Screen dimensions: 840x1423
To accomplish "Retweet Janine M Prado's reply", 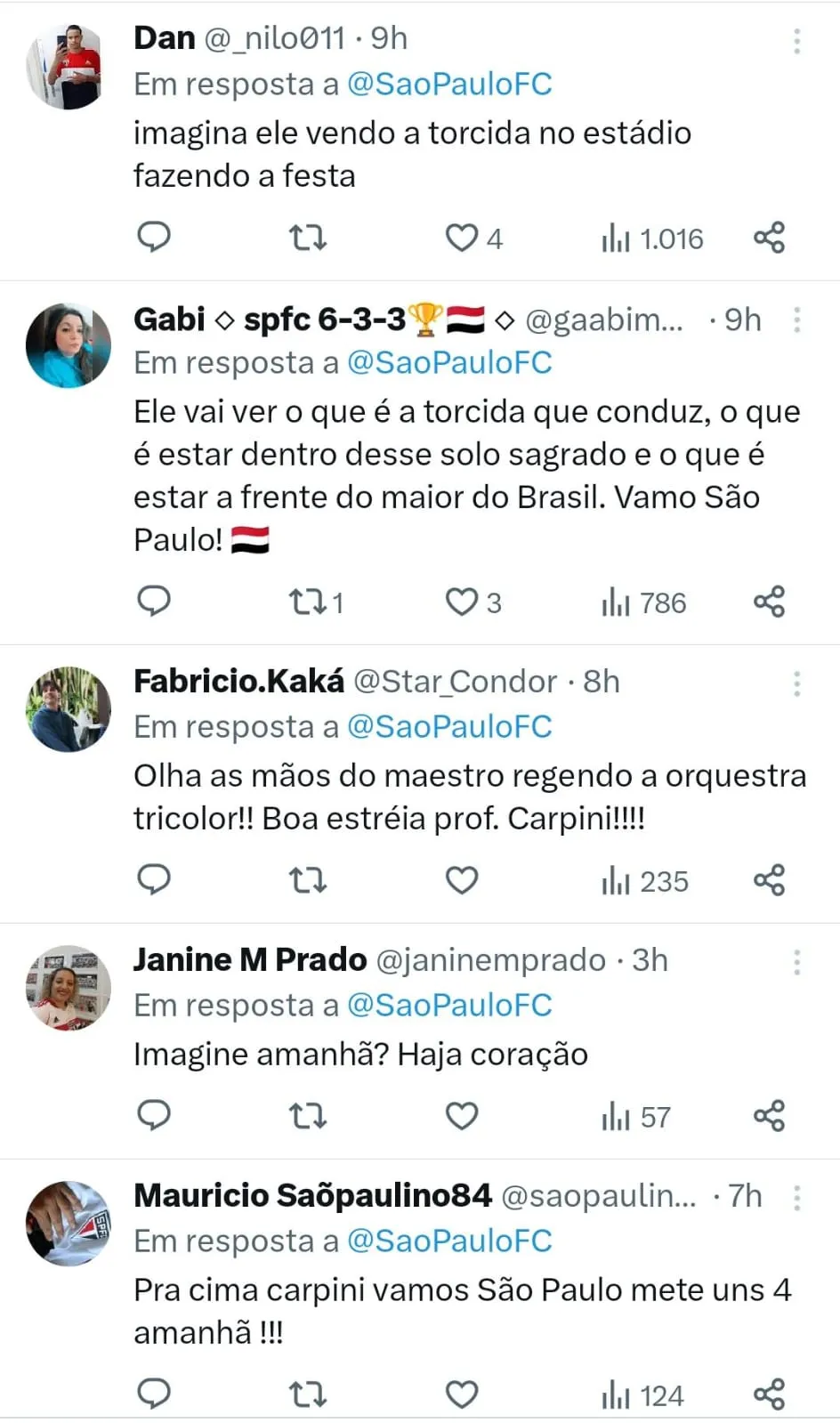I will pyautogui.click(x=308, y=1115).
